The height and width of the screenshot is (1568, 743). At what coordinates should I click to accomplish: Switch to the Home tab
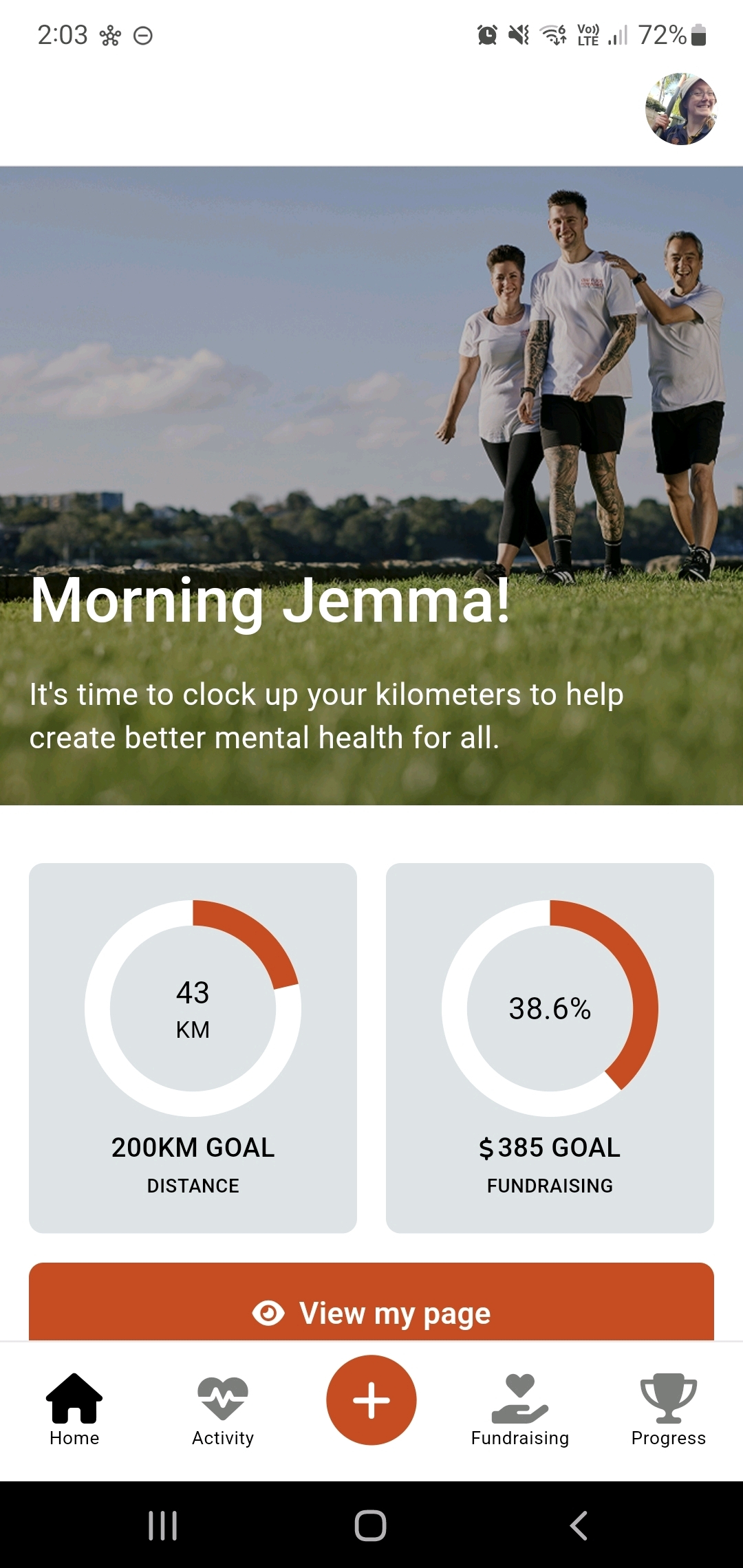click(x=74, y=1410)
